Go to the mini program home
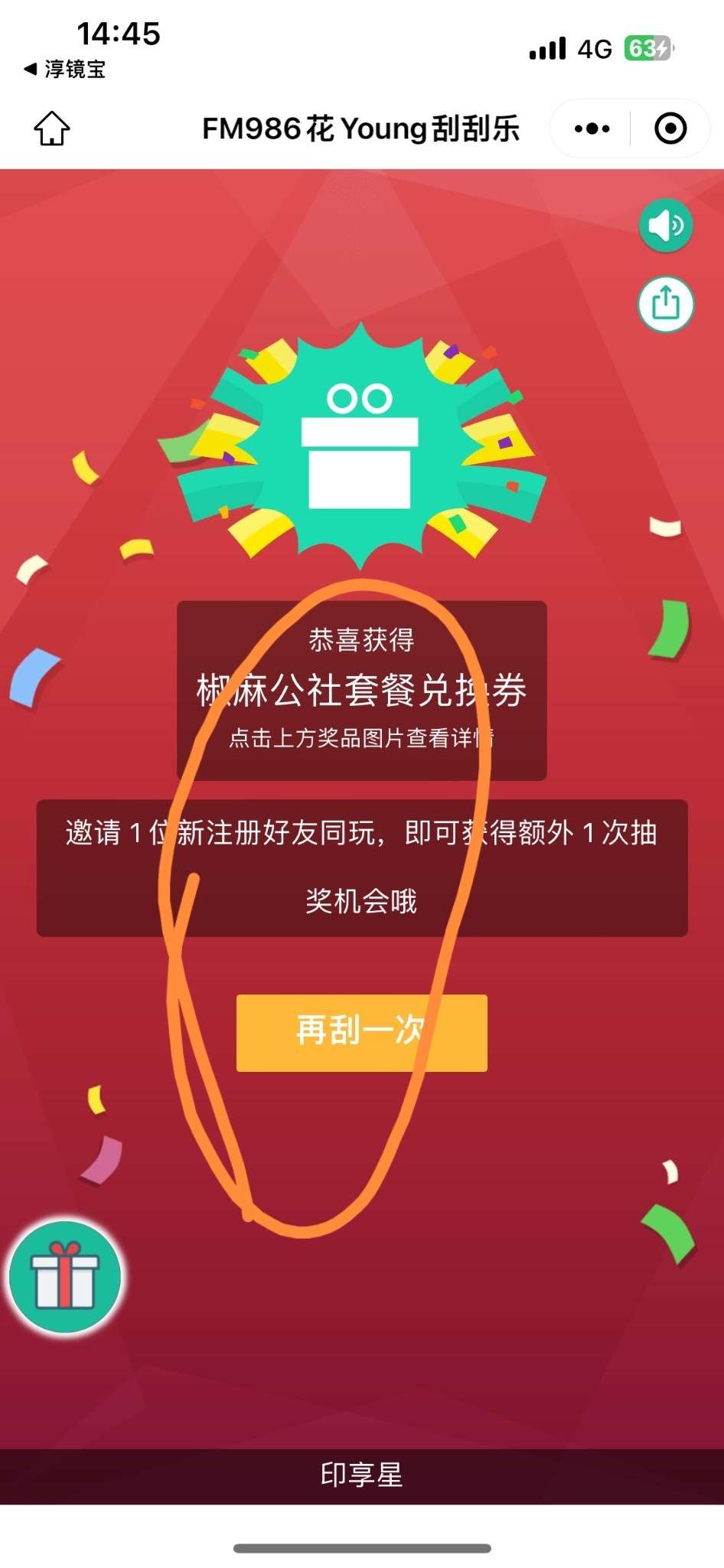 tap(52, 129)
